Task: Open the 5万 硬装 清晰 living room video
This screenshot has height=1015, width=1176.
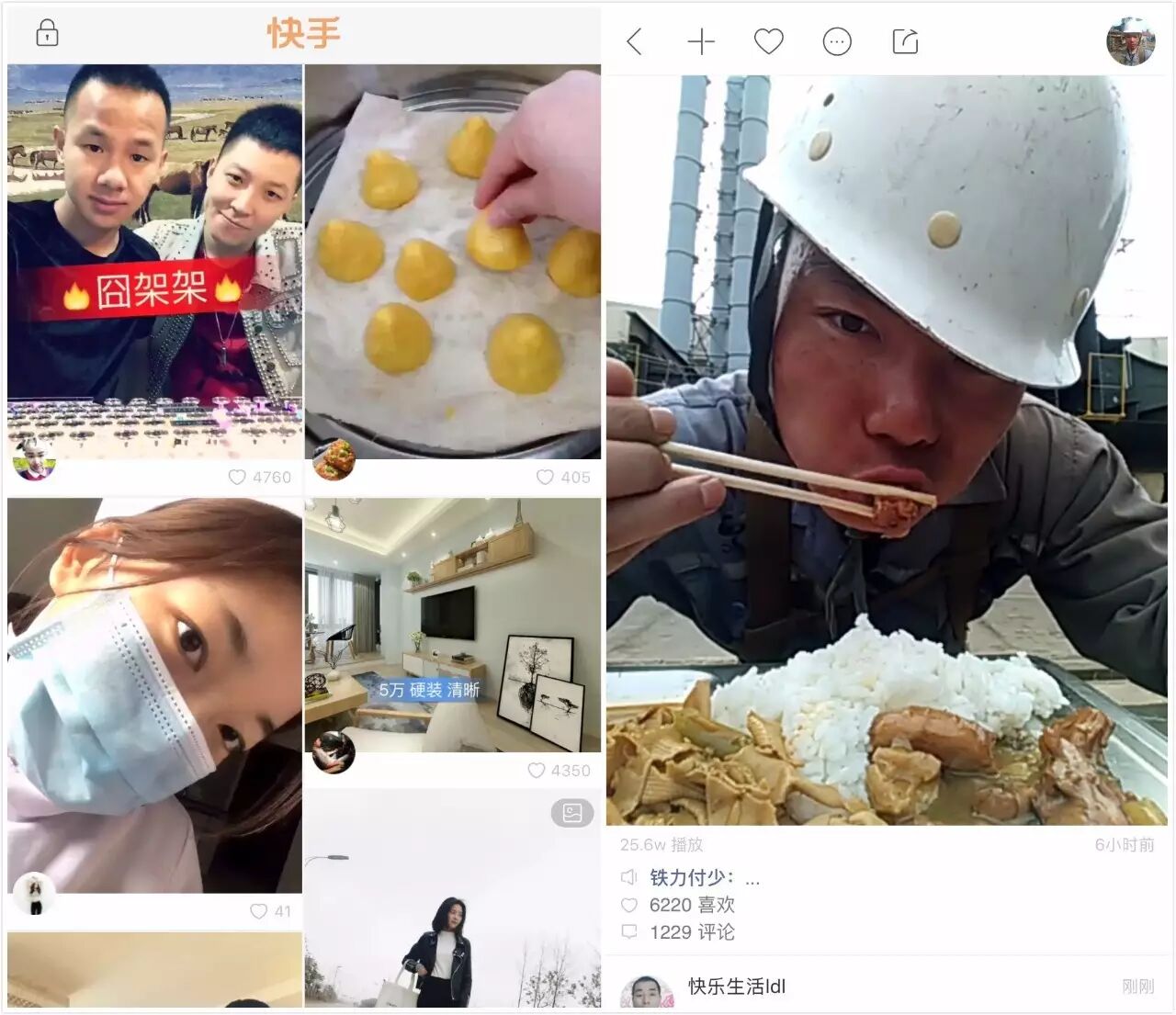Action: pyautogui.click(x=453, y=625)
